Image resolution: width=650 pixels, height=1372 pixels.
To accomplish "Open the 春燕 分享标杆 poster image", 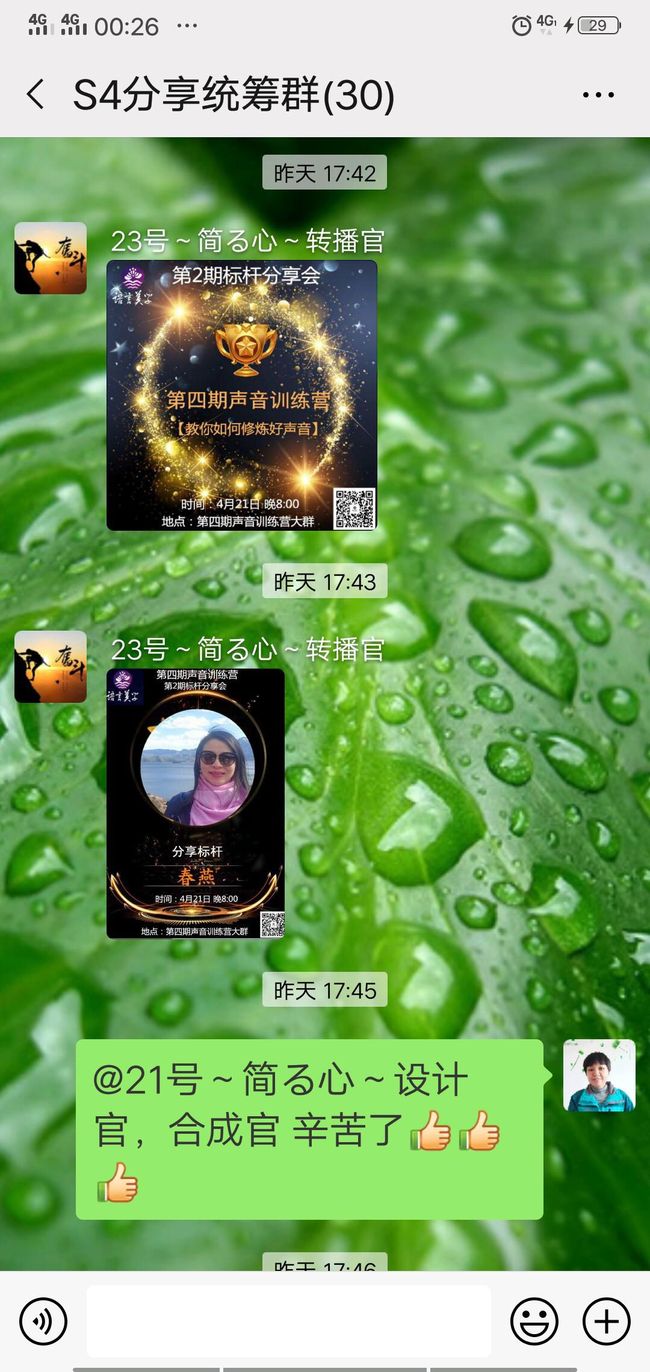I will coord(196,803).
